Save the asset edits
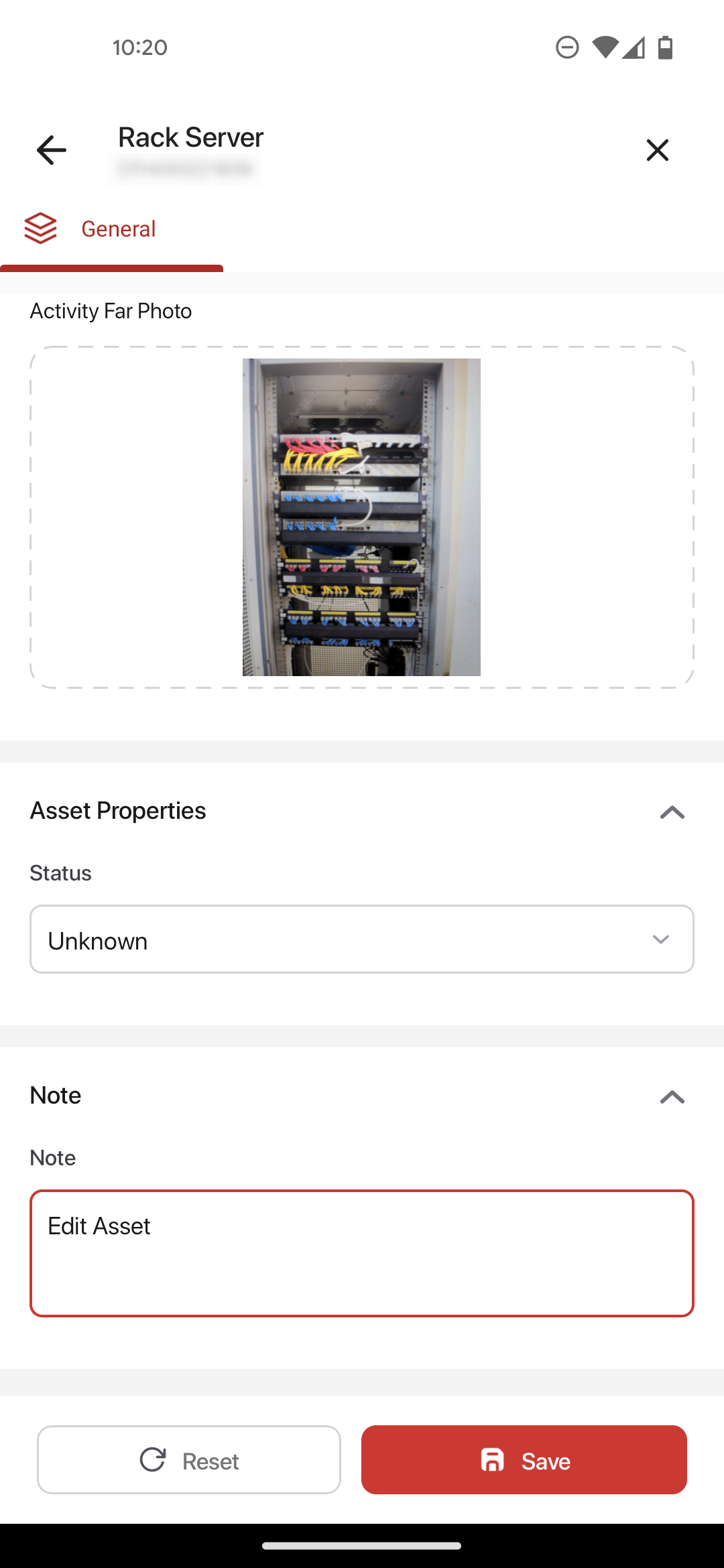This screenshot has height=1568, width=724. pos(524,1460)
